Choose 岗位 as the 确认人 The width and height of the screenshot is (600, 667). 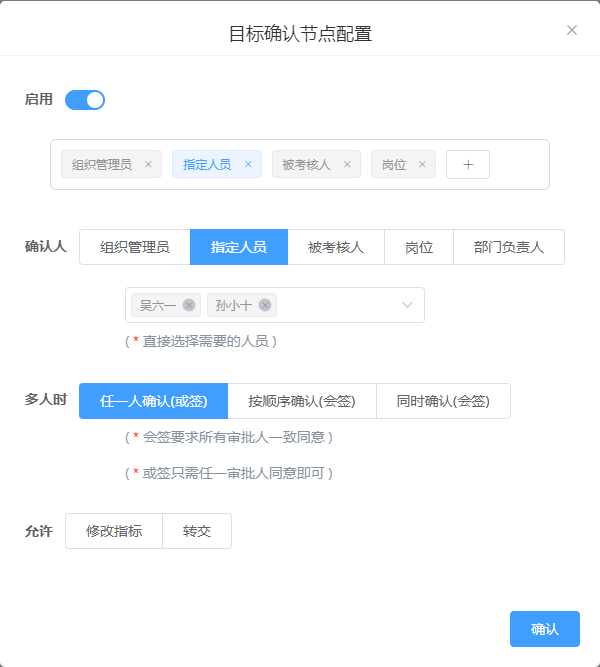pyautogui.click(x=419, y=247)
